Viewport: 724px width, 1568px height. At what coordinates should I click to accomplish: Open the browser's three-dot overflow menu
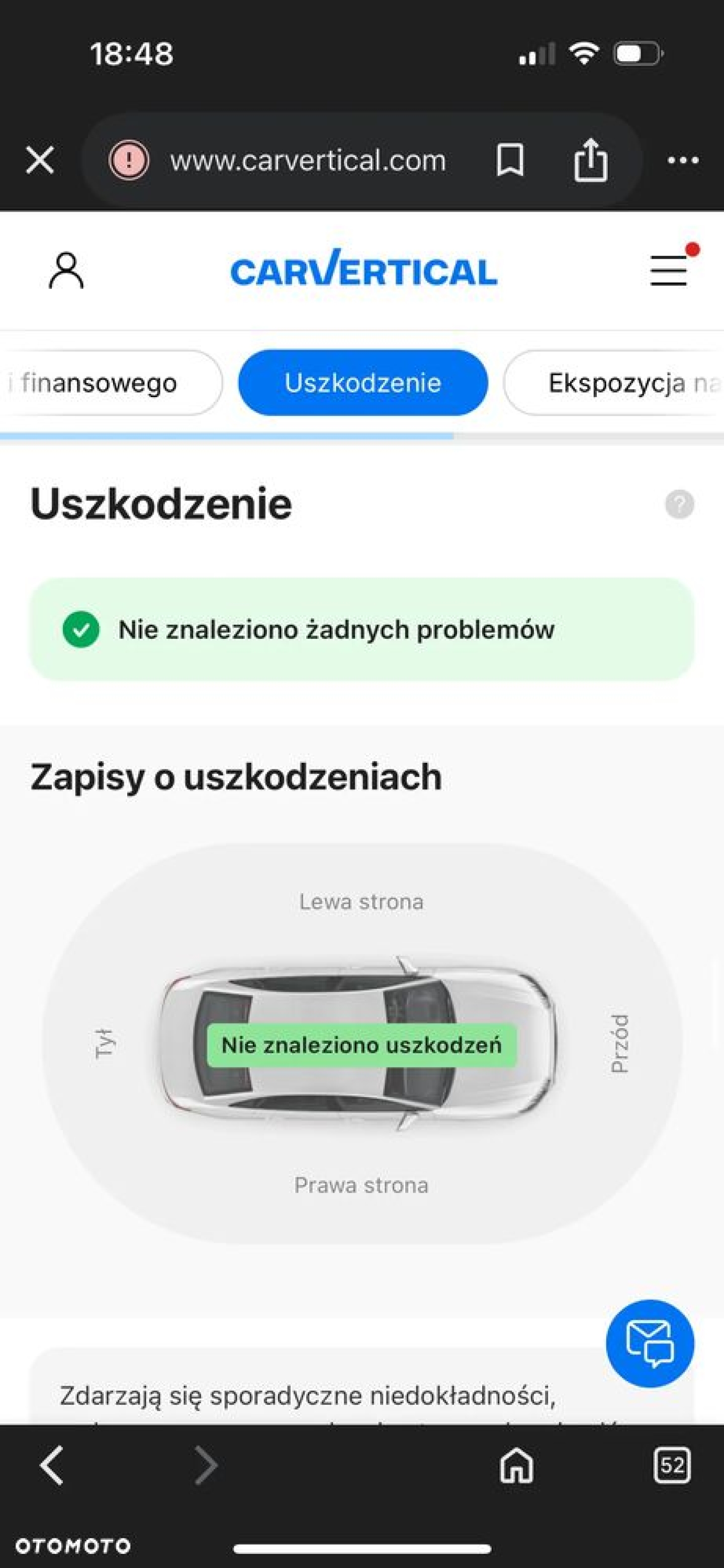(x=683, y=161)
